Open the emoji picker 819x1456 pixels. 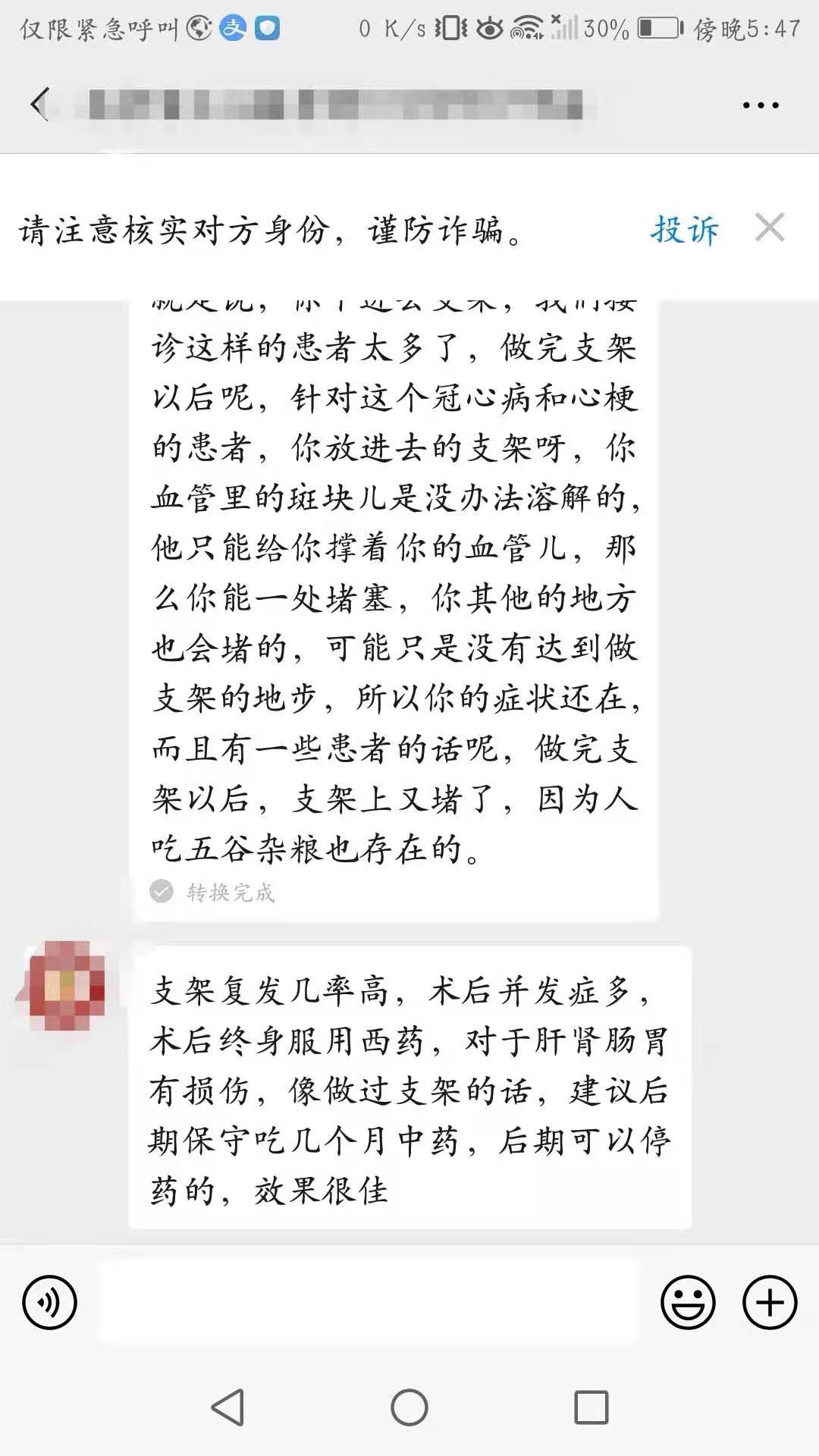[688, 1303]
